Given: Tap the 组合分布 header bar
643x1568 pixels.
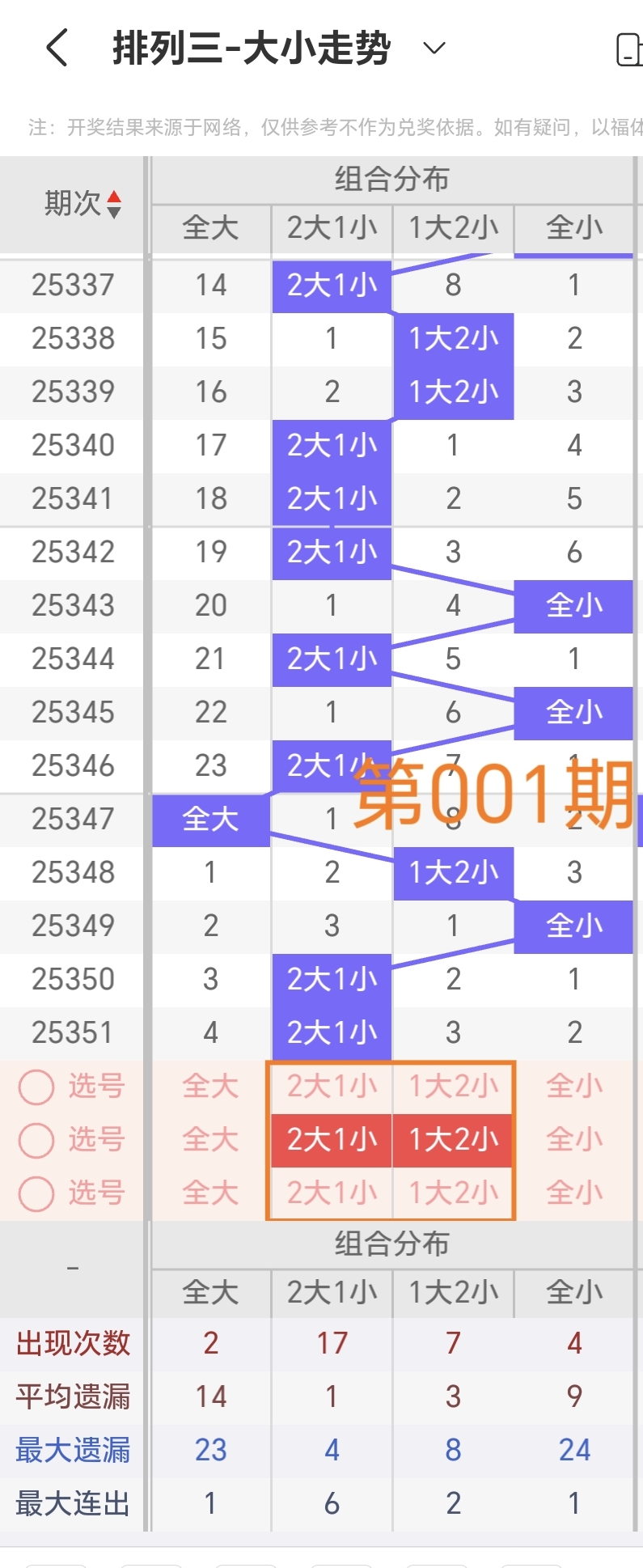Looking at the screenshot, I should [392, 179].
